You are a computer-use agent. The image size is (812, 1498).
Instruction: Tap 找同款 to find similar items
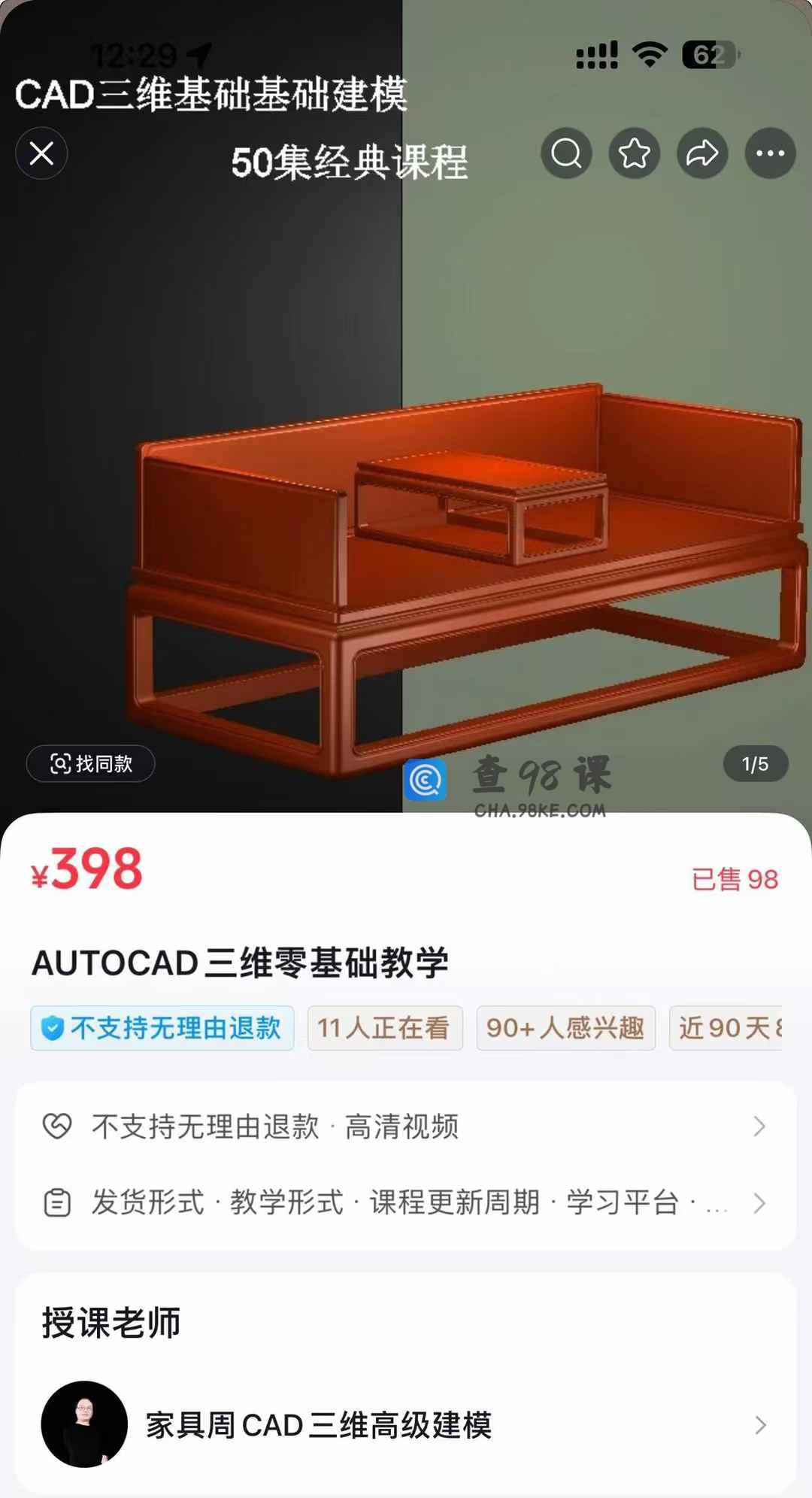pos(91,764)
